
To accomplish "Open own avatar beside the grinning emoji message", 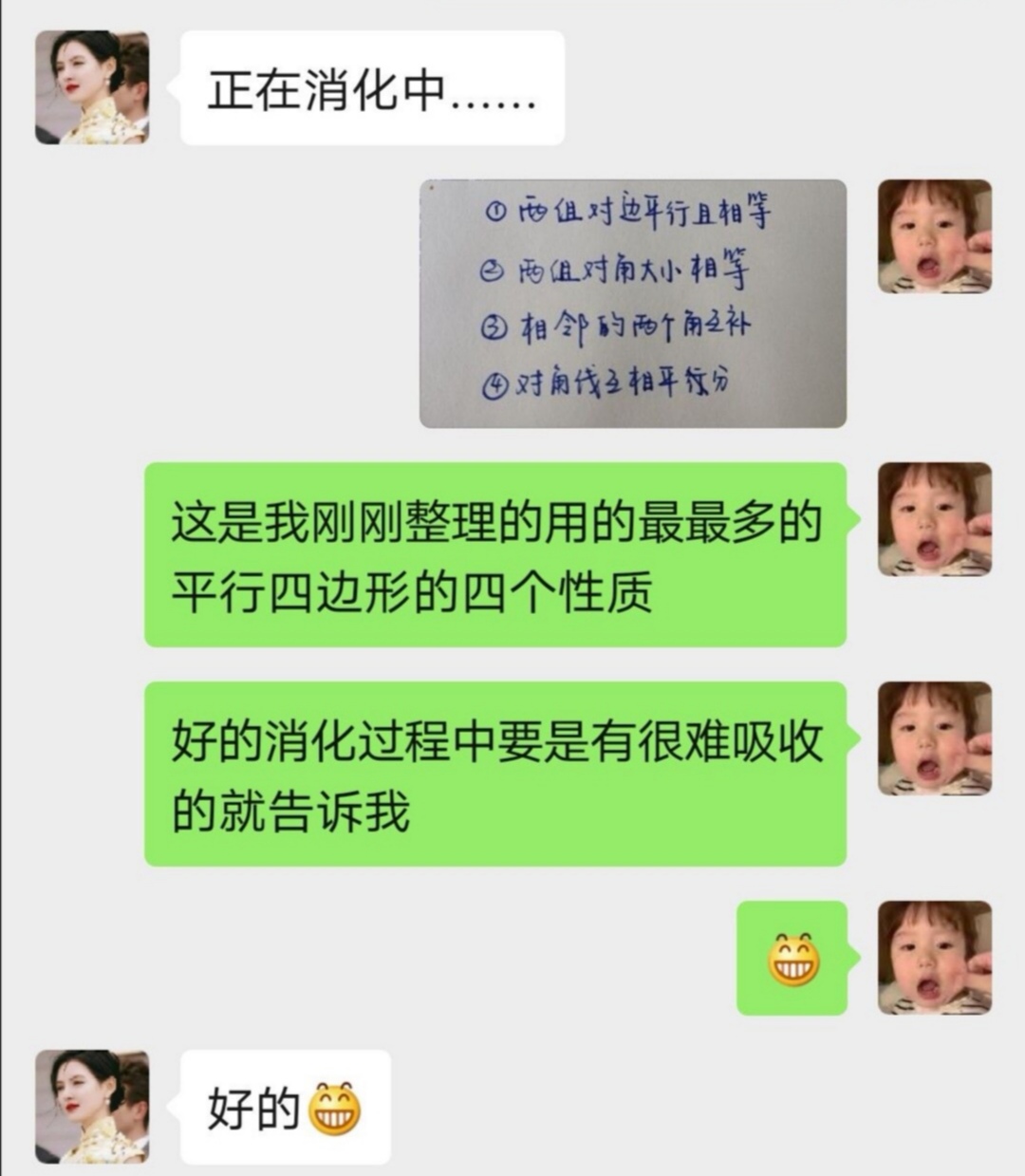I will (934, 957).
